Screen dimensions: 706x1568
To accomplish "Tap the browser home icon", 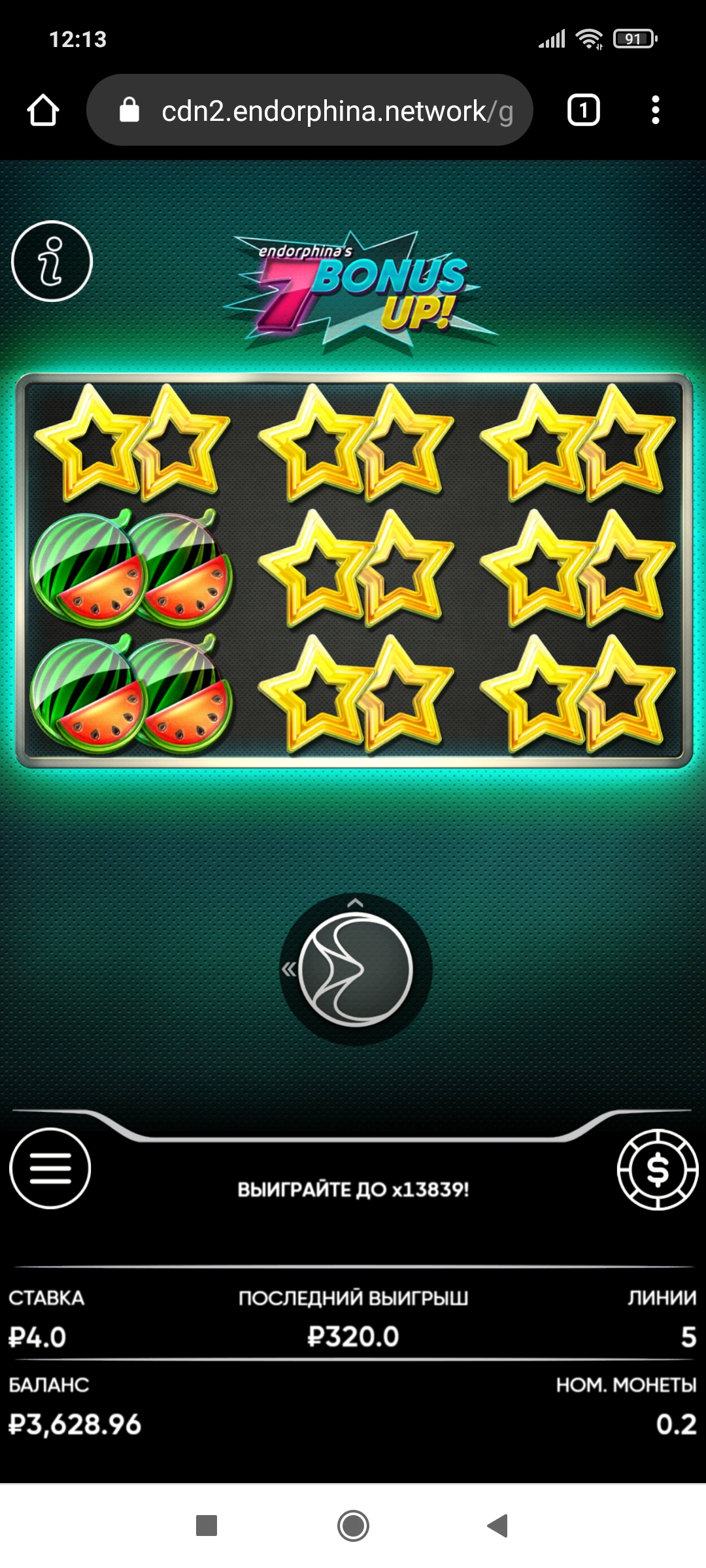I will tap(43, 110).
